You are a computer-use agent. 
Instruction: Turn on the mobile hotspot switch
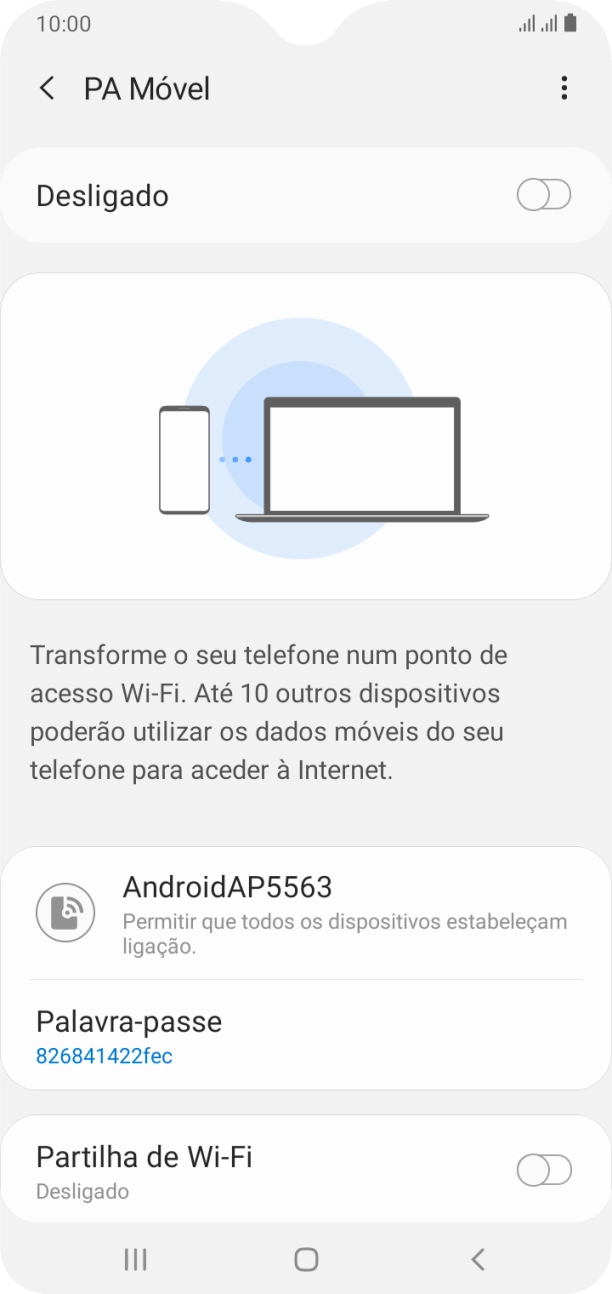click(543, 195)
